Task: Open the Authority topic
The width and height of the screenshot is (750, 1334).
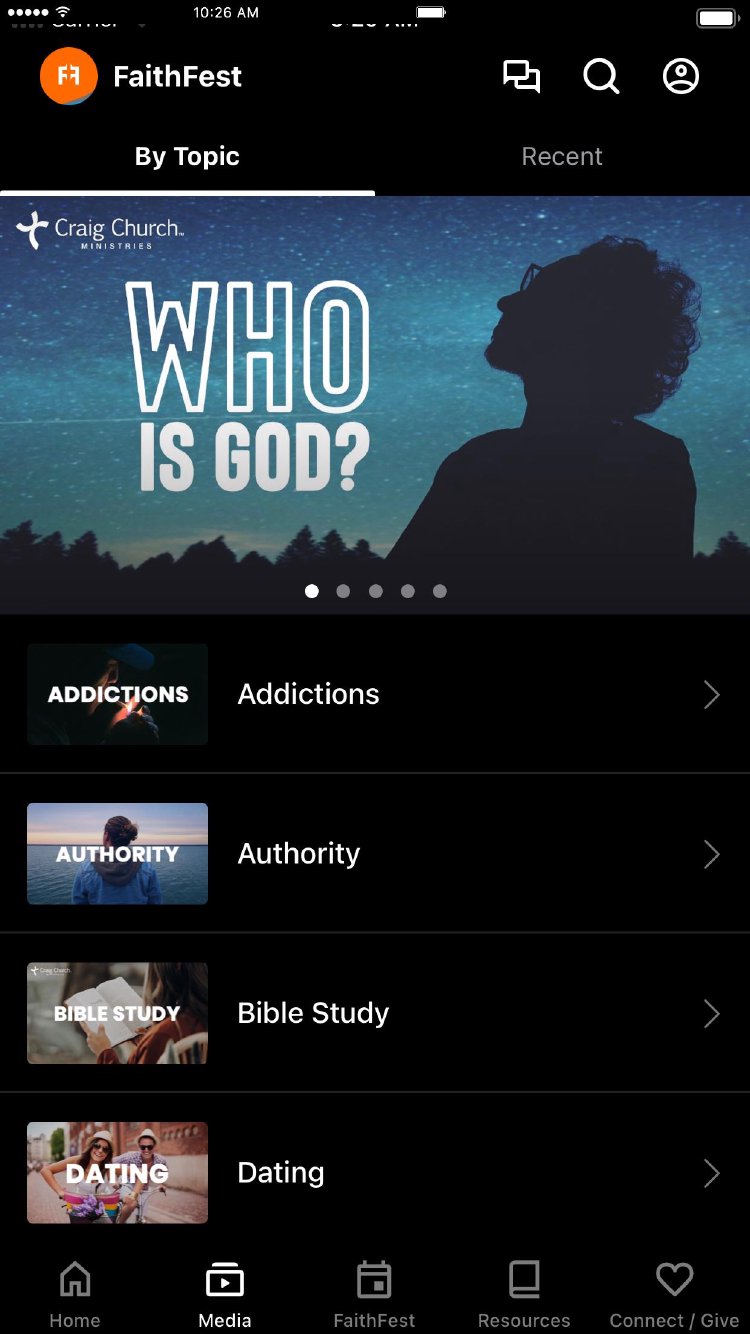Action: [375, 854]
